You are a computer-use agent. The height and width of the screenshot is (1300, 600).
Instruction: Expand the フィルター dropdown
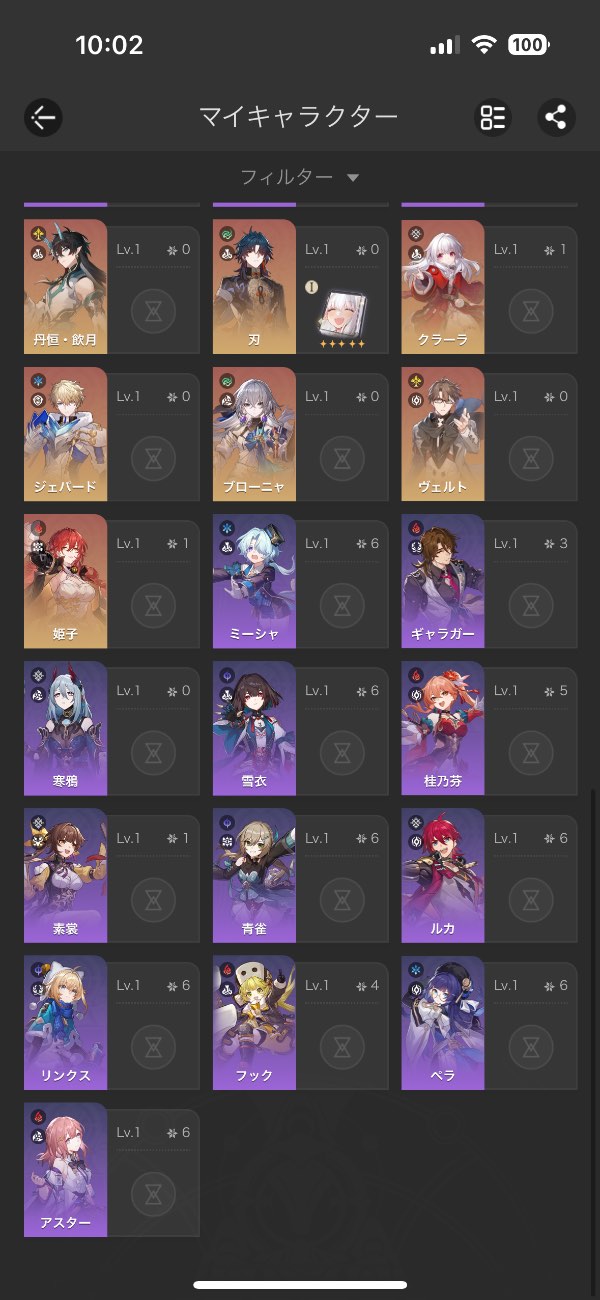pos(299,177)
